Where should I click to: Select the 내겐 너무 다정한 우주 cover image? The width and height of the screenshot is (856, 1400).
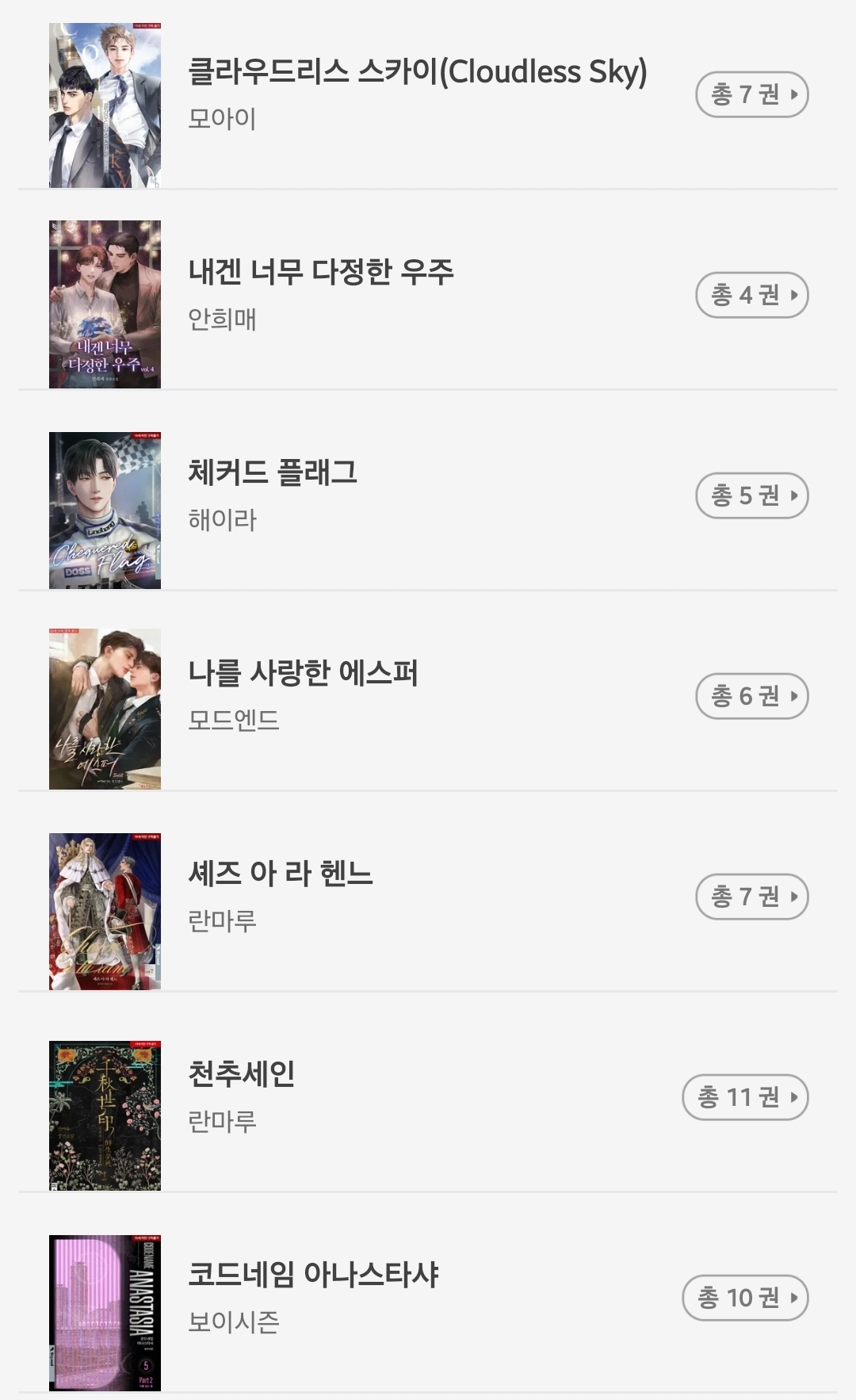(x=105, y=304)
